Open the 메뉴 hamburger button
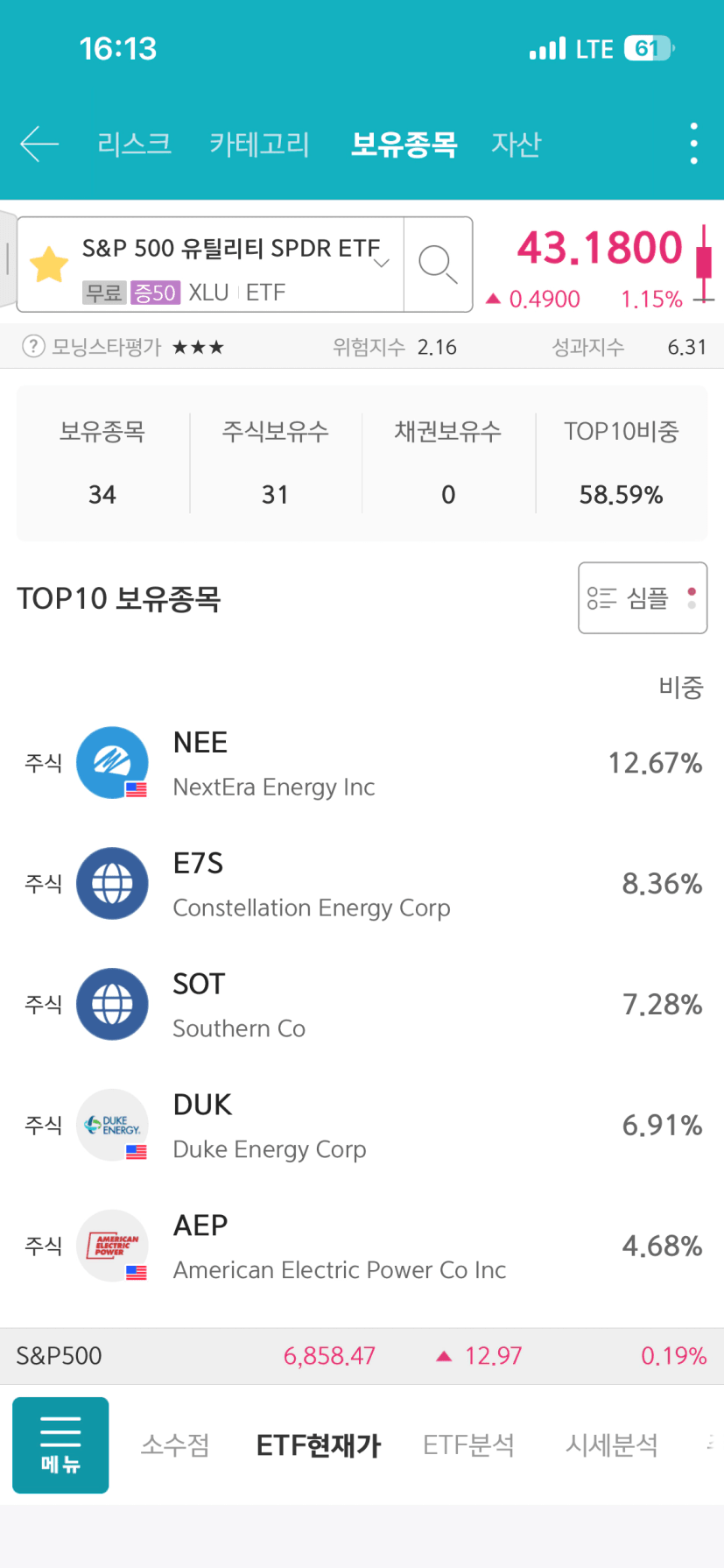The width and height of the screenshot is (724, 1568). tap(60, 1445)
